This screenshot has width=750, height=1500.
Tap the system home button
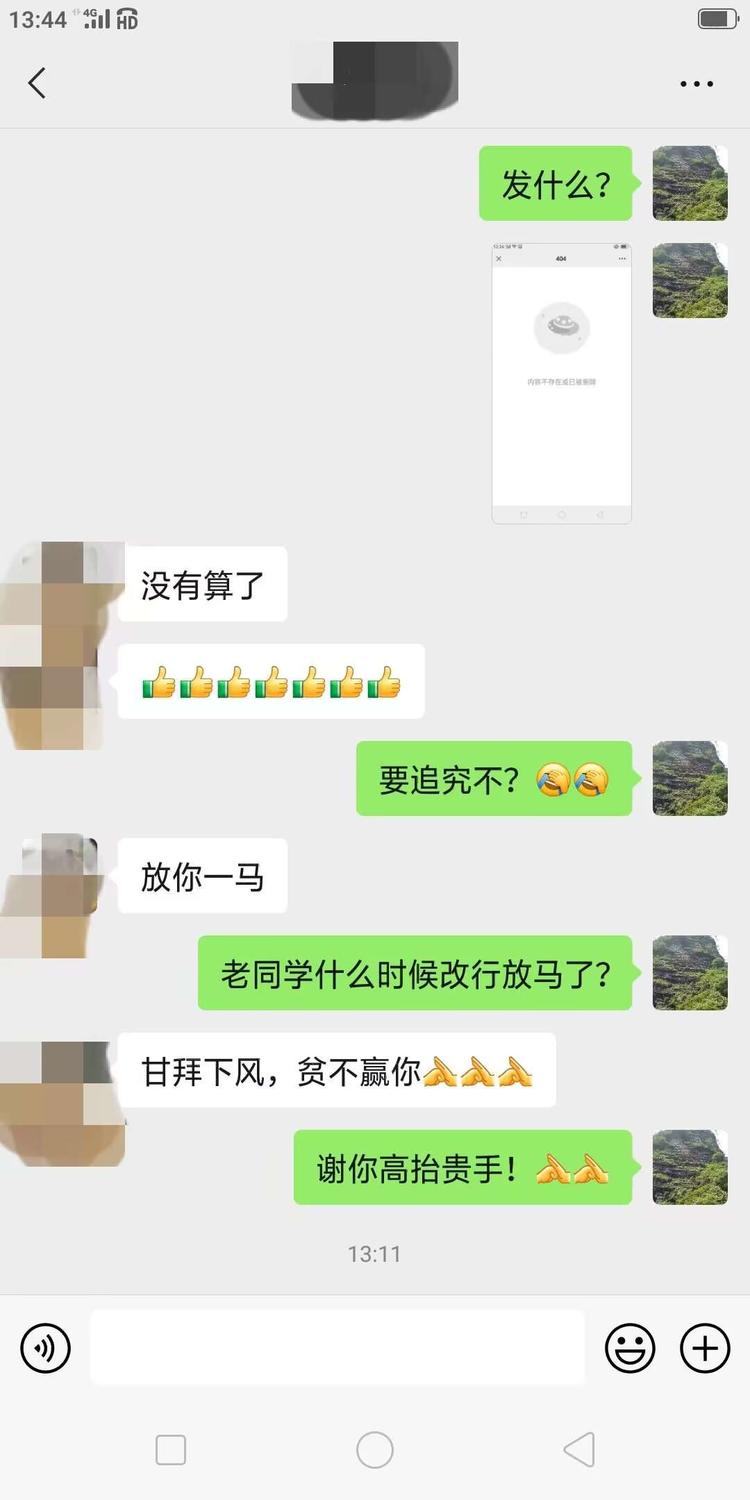[x=375, y=1450]
